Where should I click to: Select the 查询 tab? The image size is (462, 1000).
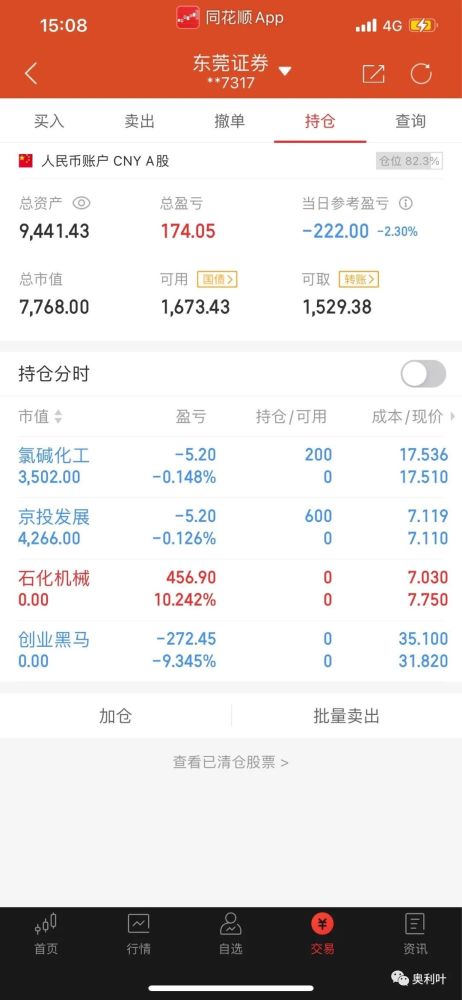(x=410, y=121)
